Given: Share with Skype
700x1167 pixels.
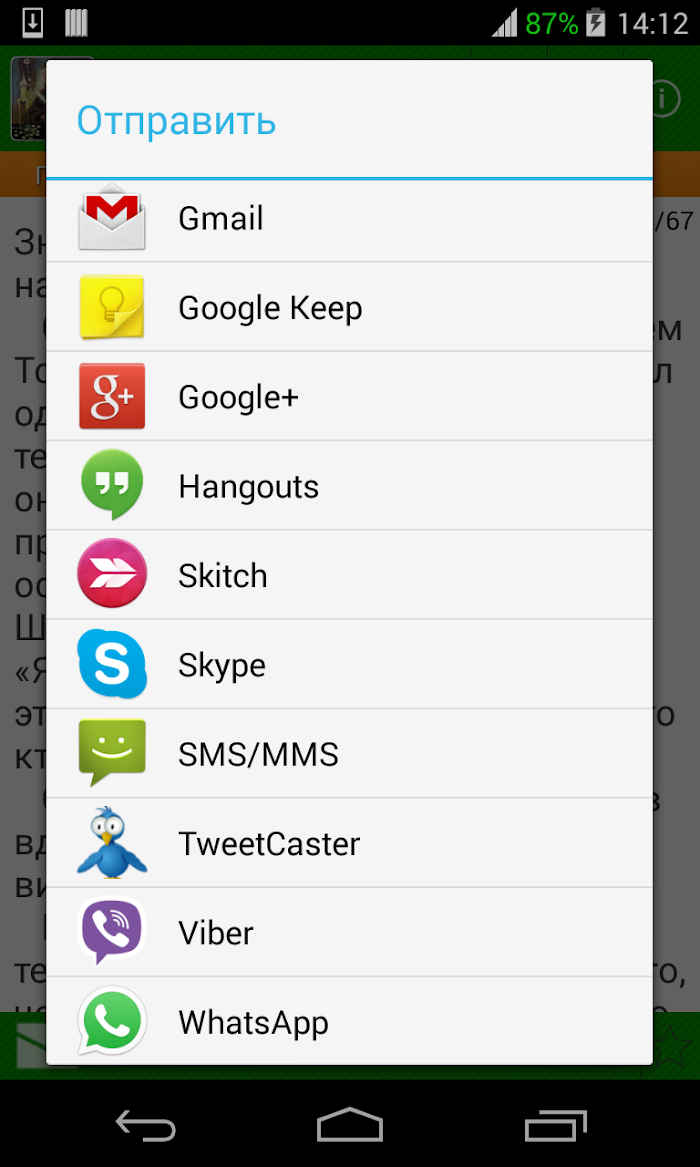Looking at the screenshot, I should point(350,665).
